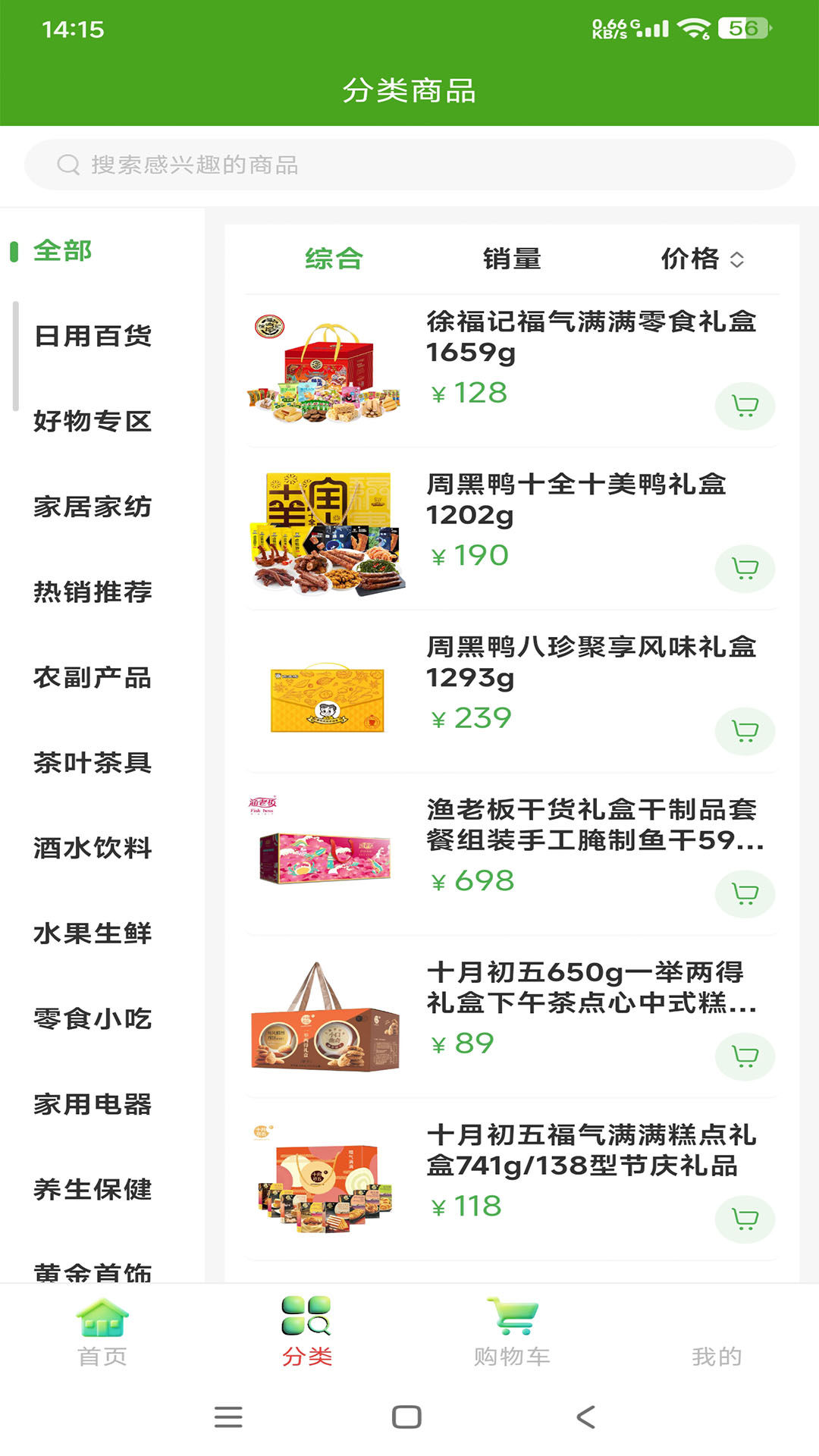
Task: Tap the search magnifier icon
Action: point(68,164)
